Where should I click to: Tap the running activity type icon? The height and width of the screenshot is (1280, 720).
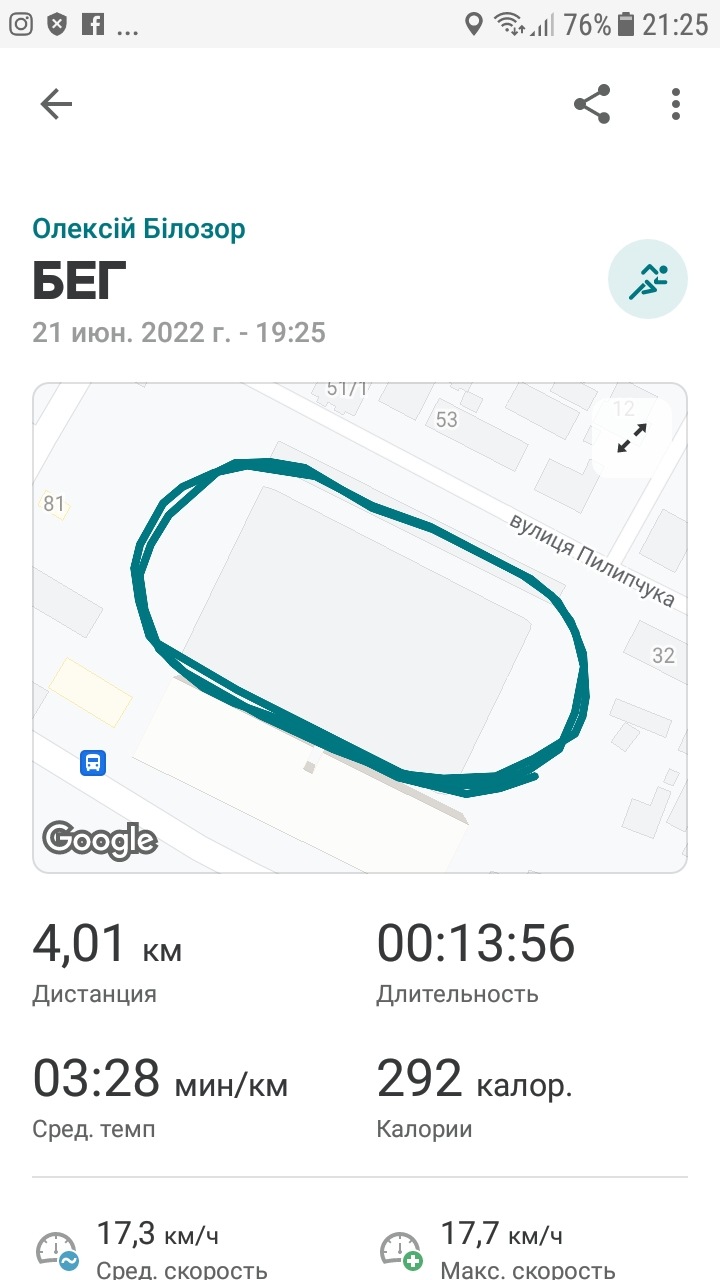647,279
